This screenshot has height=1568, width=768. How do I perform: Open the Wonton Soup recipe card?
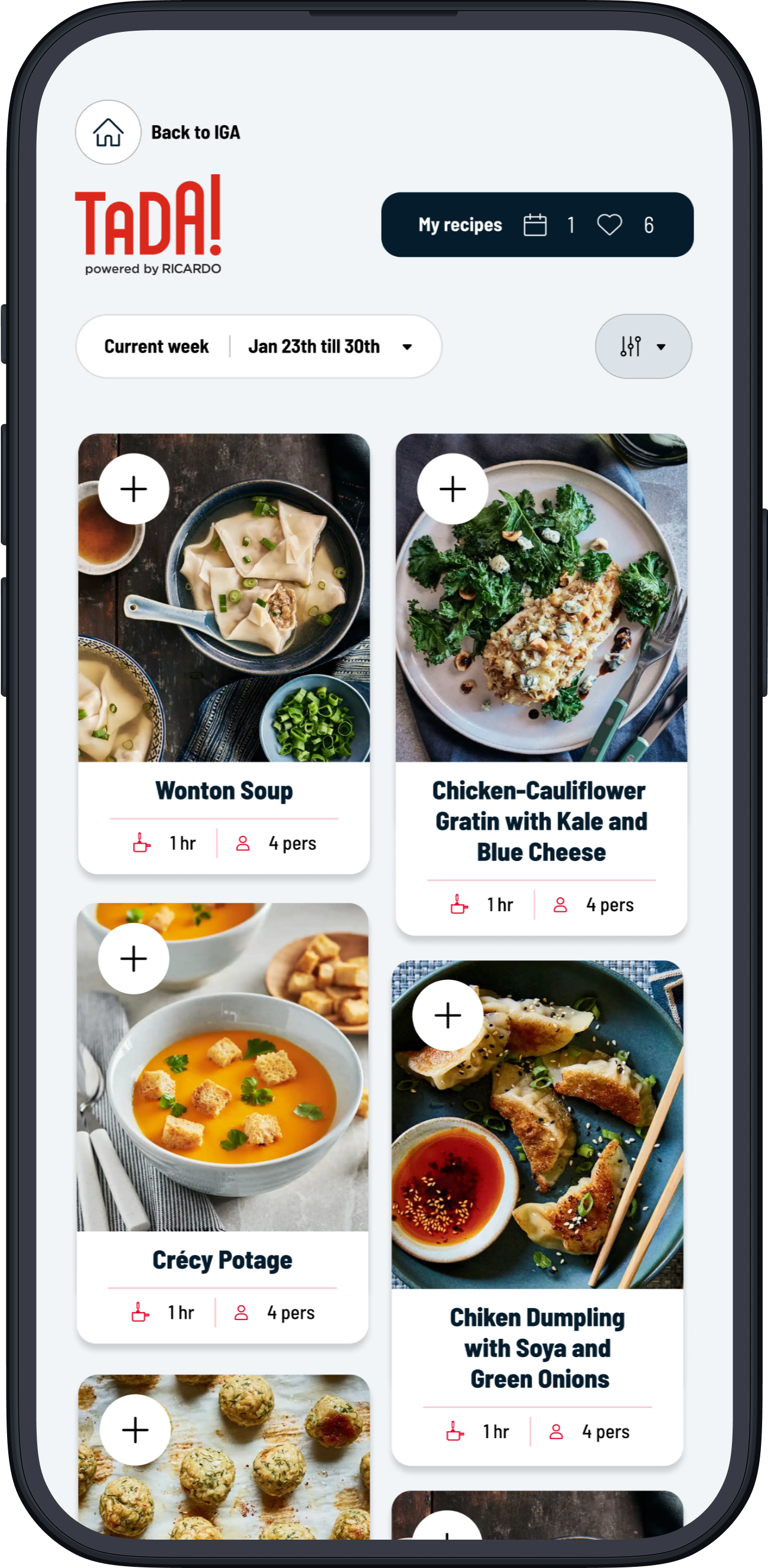coord(223,791)
